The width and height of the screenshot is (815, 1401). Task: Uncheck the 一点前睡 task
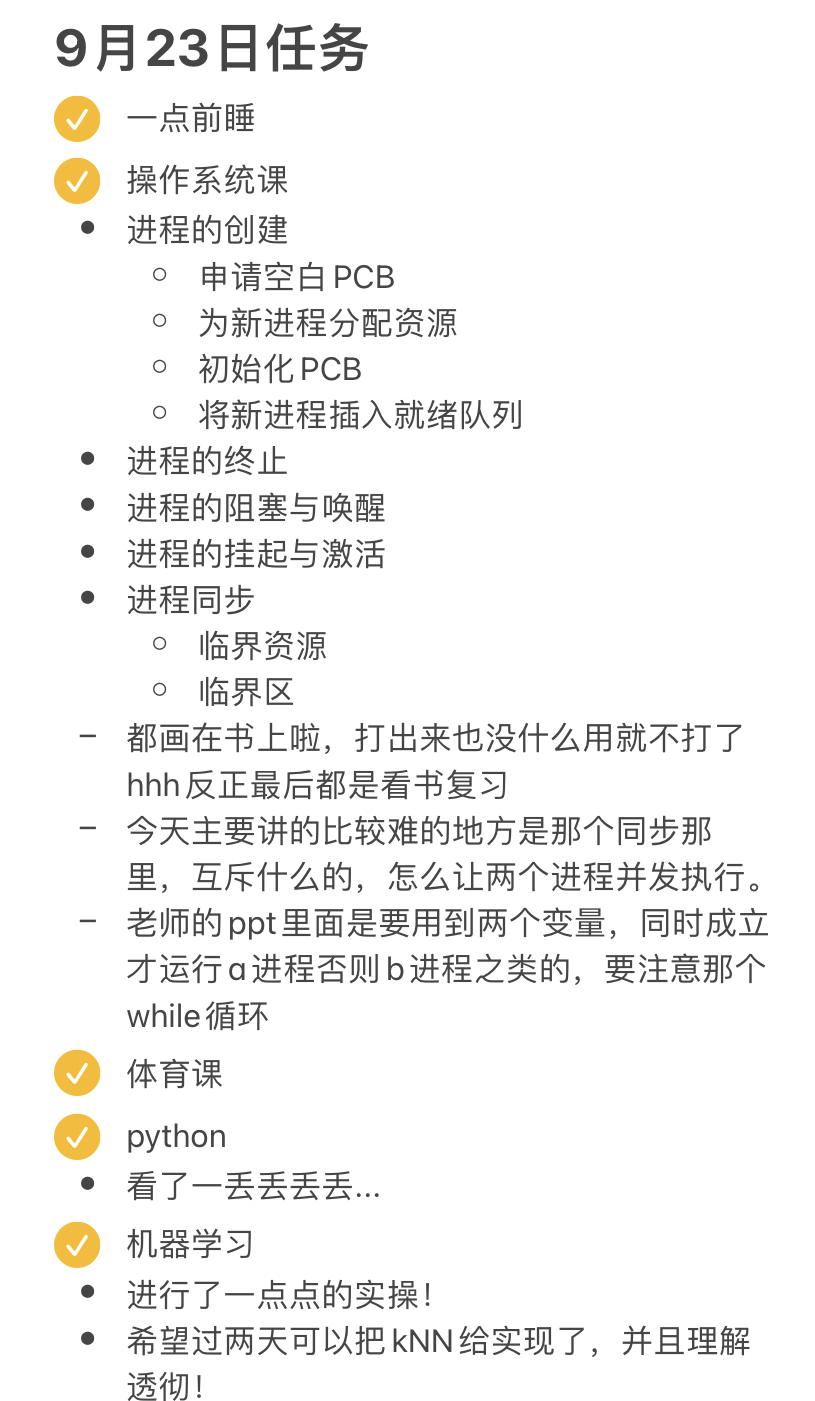tap(77, 119)
